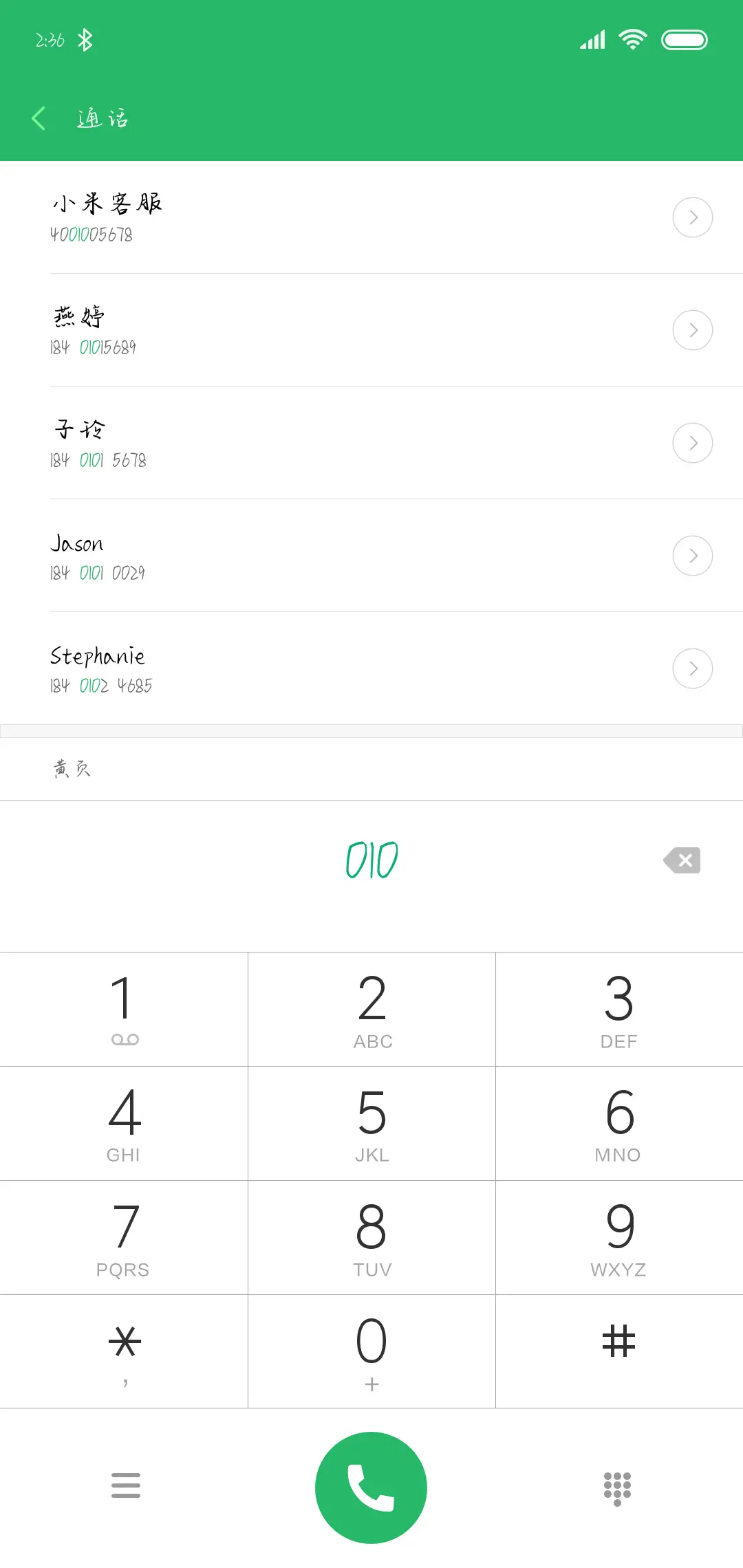Open the call options menu via hamburger icon
Screen dimensions: 743x1568
[x=125, y=1486]
